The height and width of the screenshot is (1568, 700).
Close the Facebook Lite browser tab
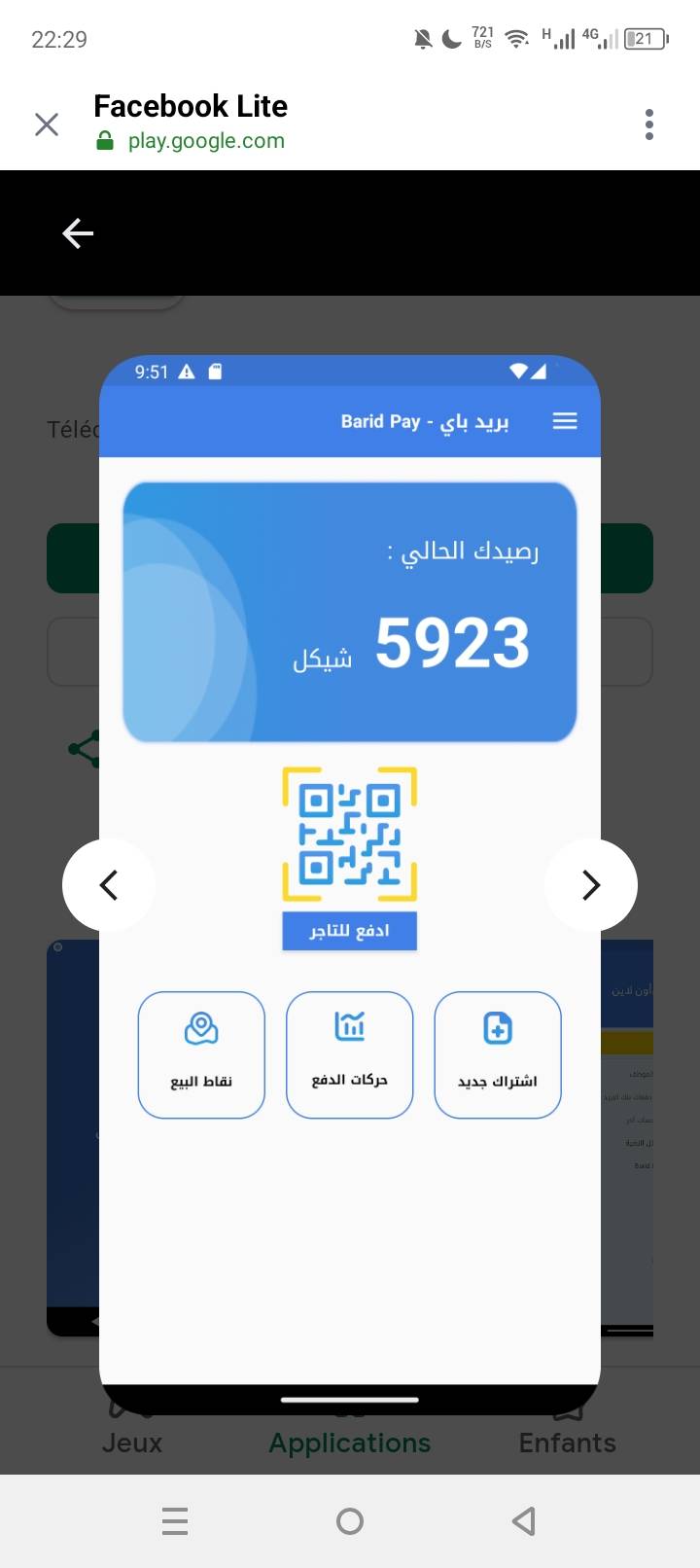[47, 124]
